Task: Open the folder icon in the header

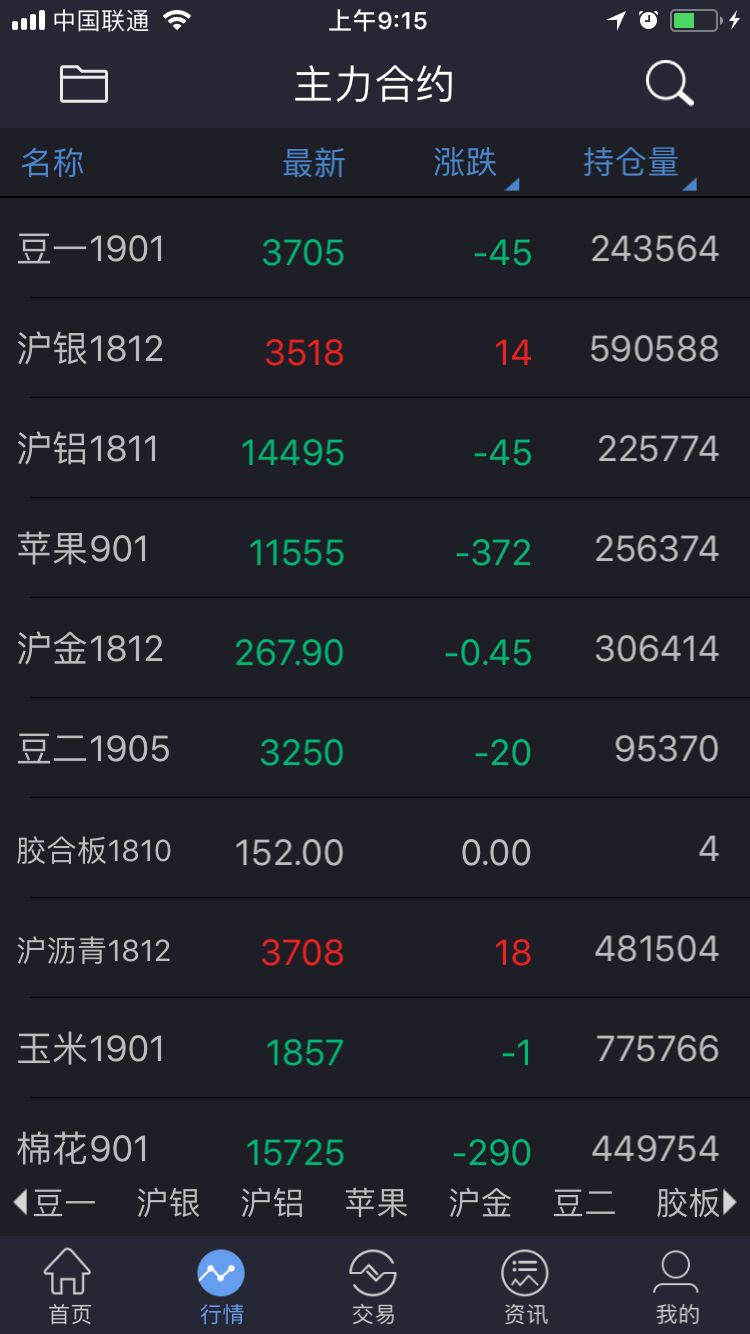Action: [84, 84]
